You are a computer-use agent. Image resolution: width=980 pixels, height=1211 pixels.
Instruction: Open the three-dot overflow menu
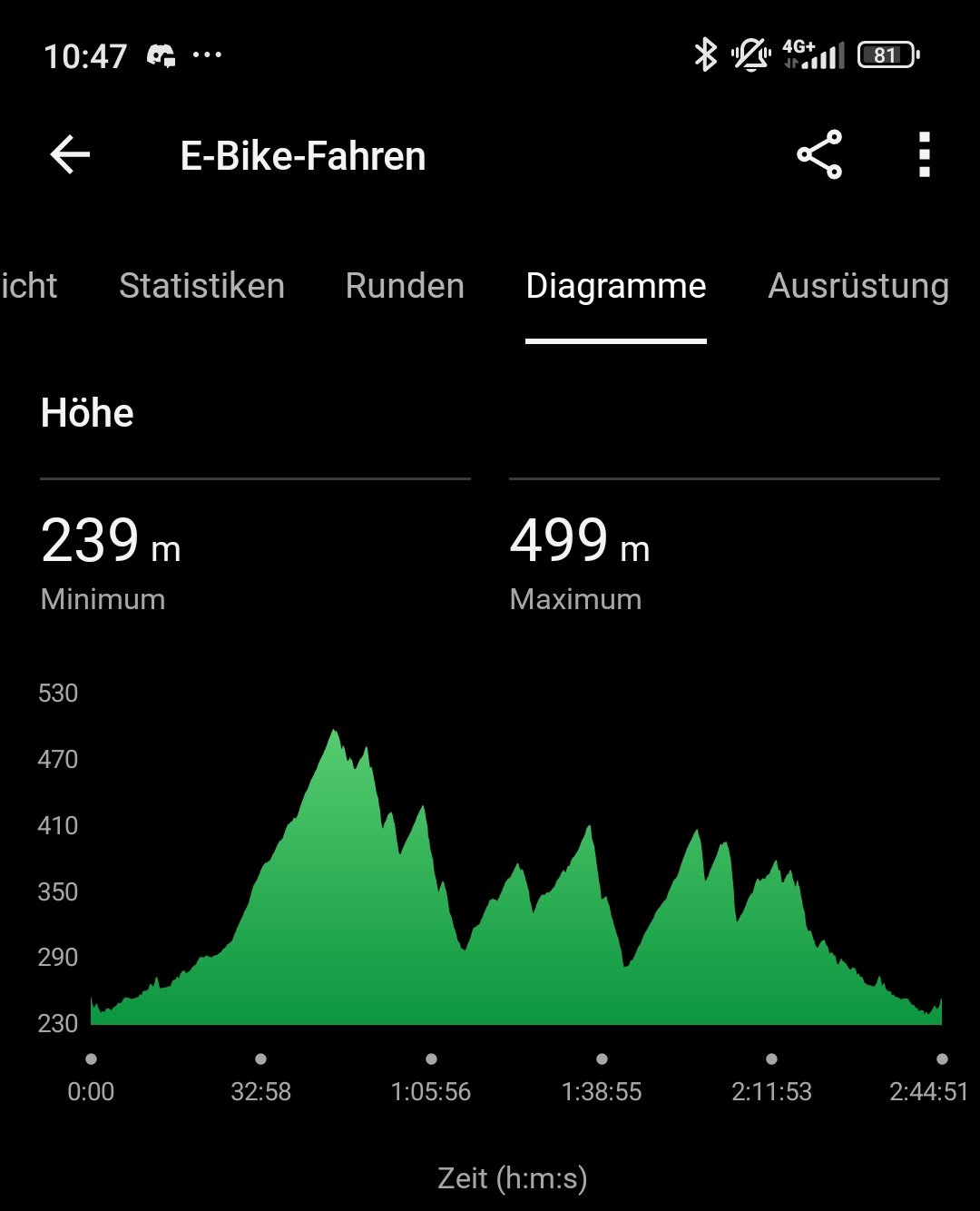pos(924,155)
